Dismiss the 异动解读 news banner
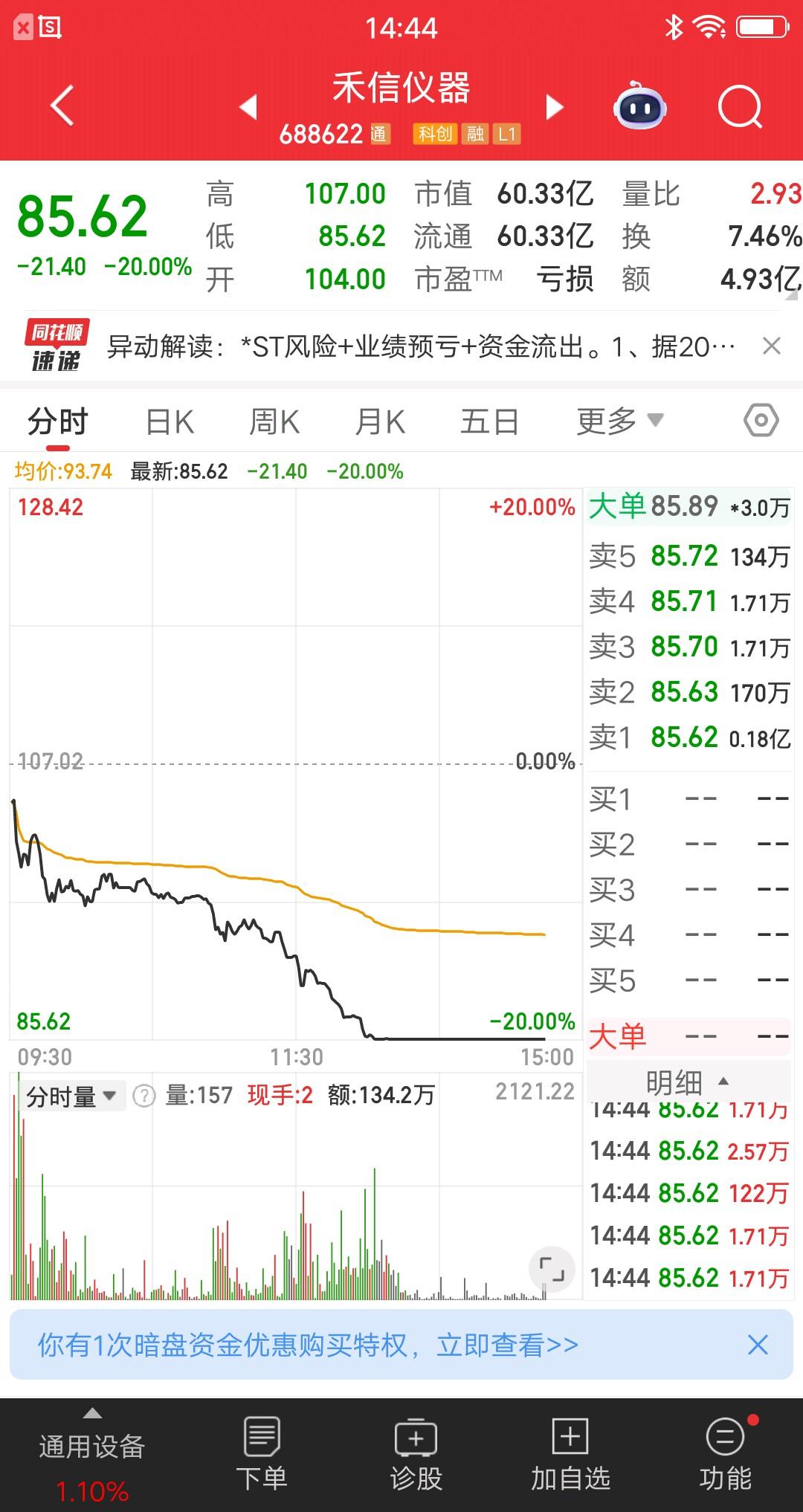Image resolution: width=803 pixels, height=1512 pixels. tap(771, 346)
